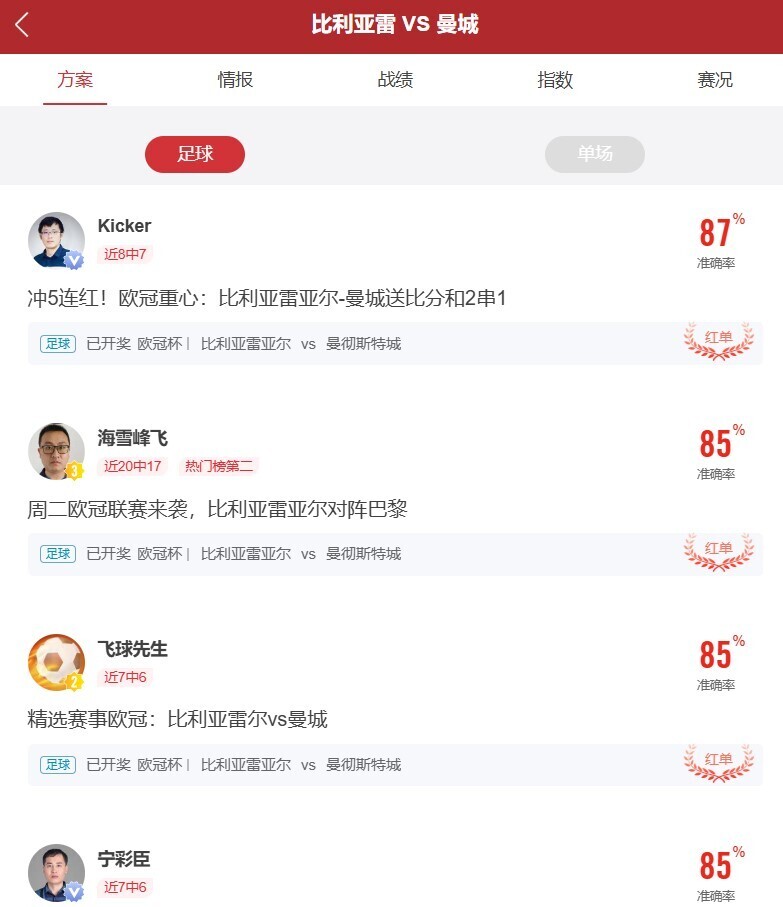Select the 指数 tab

(555, 80)
